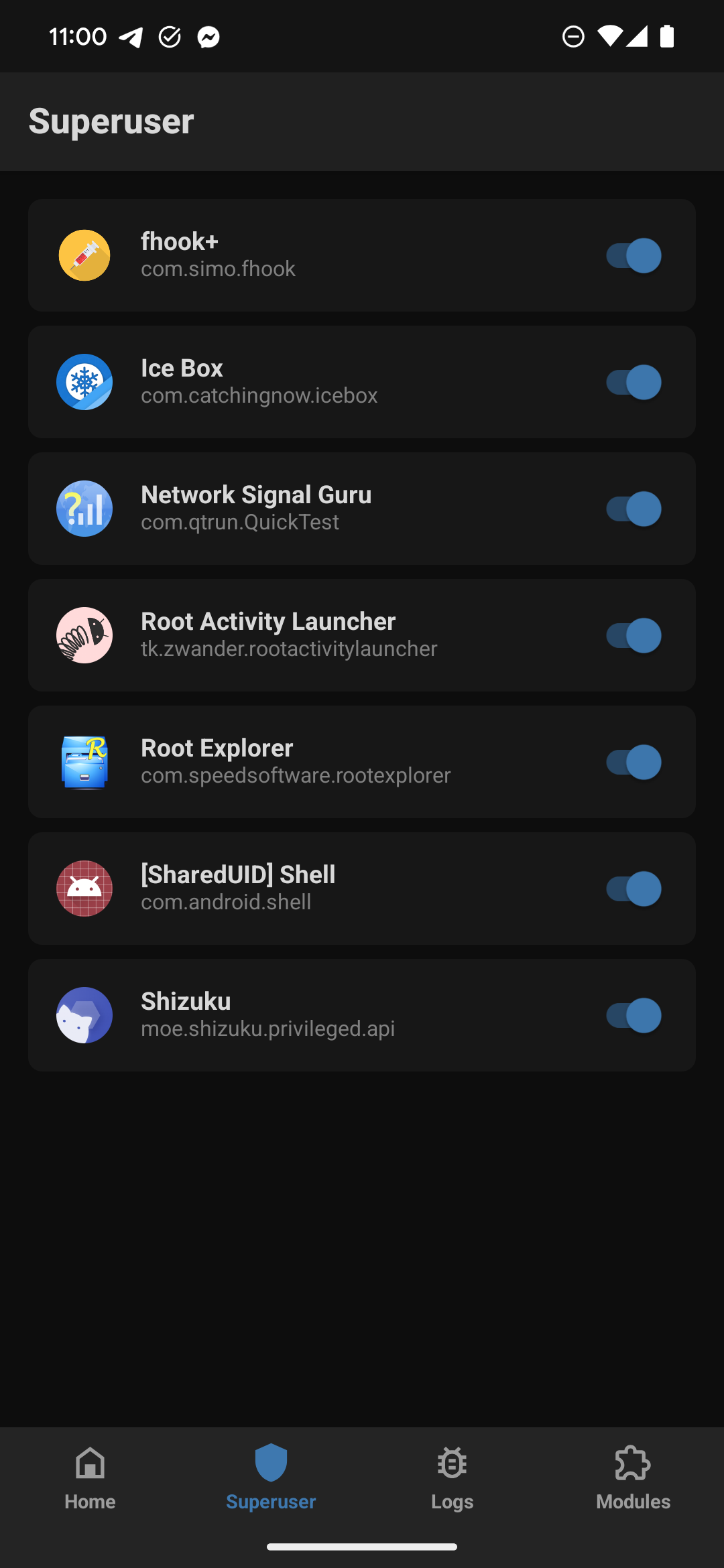
Task: Switch off Root Explorer root permission
Action: [633, 762]
